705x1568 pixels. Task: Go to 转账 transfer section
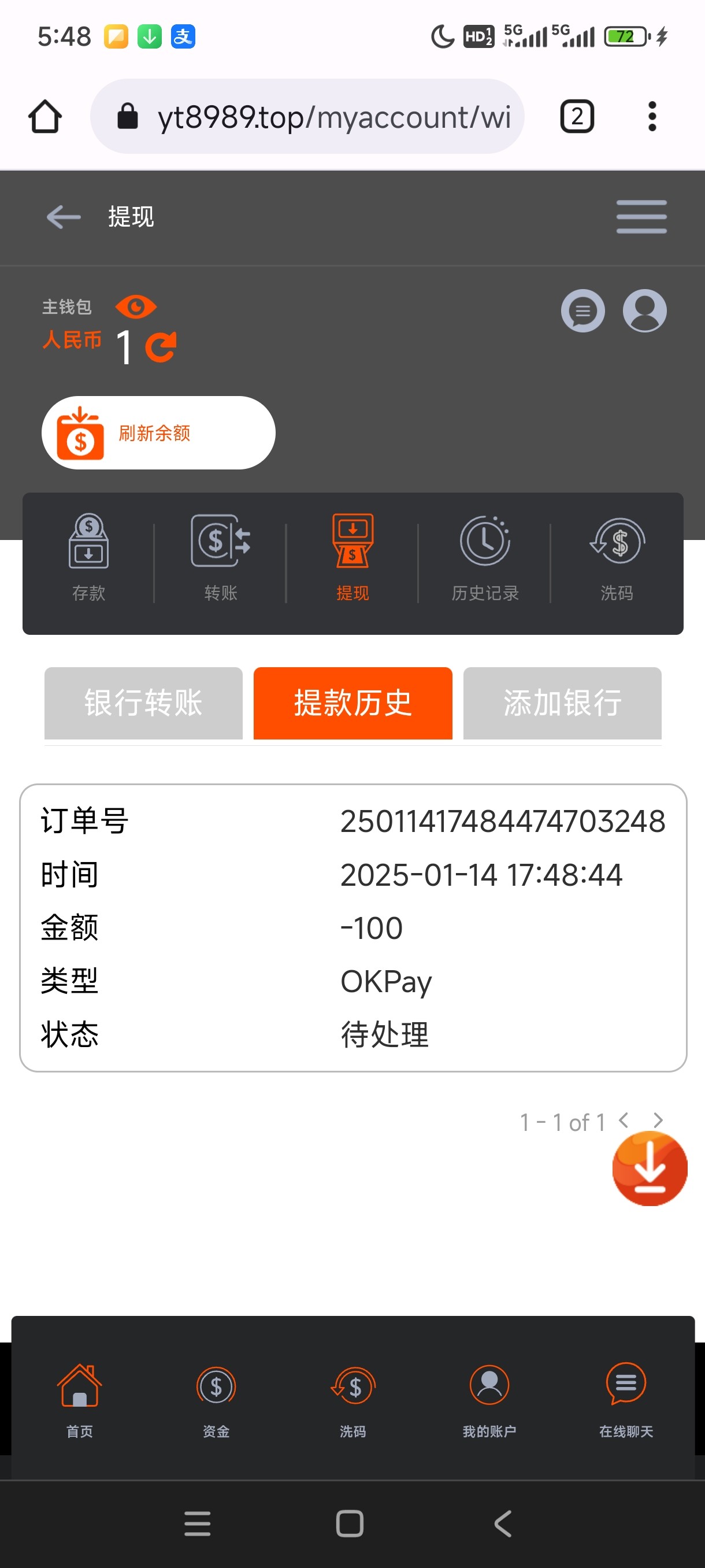click(220, 557)
